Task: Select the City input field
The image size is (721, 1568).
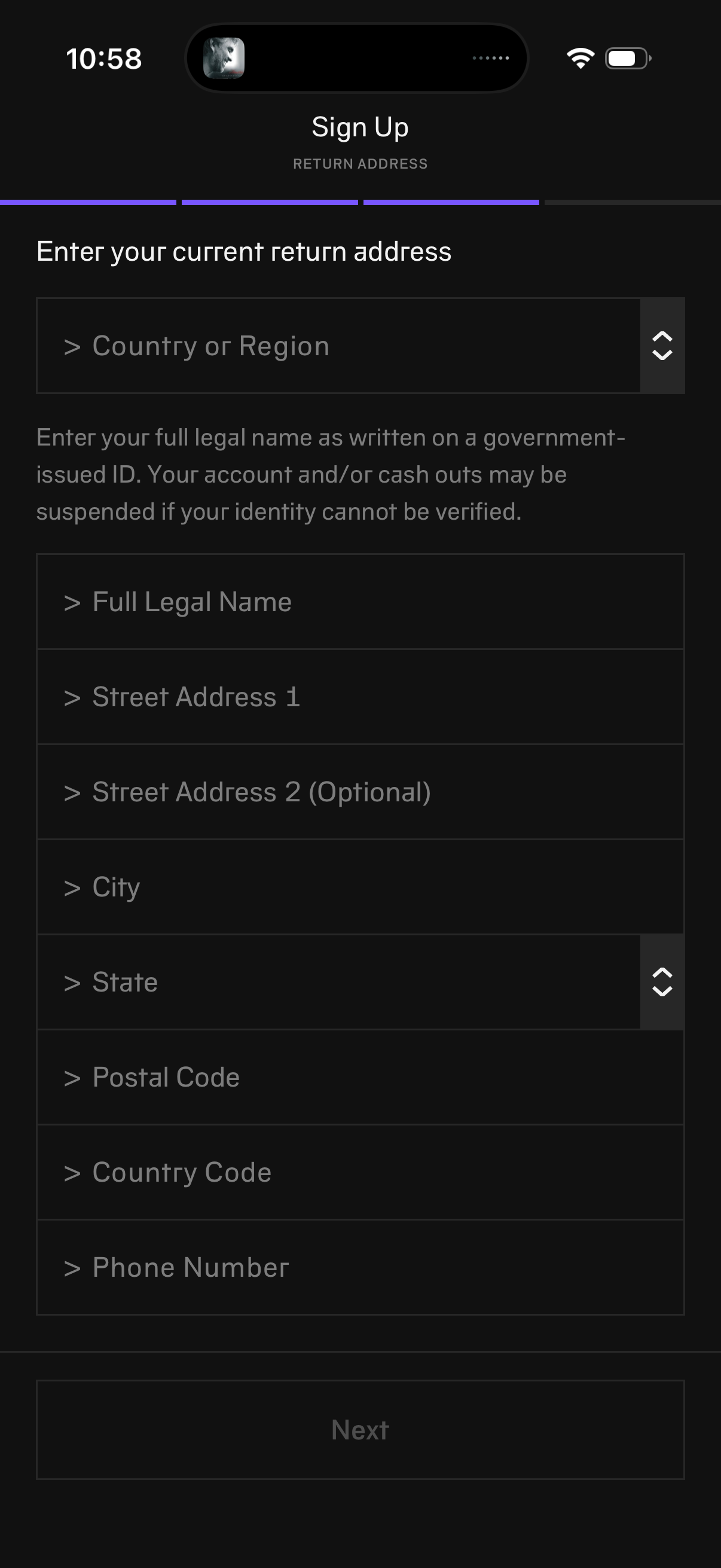Action: [304, 887]
